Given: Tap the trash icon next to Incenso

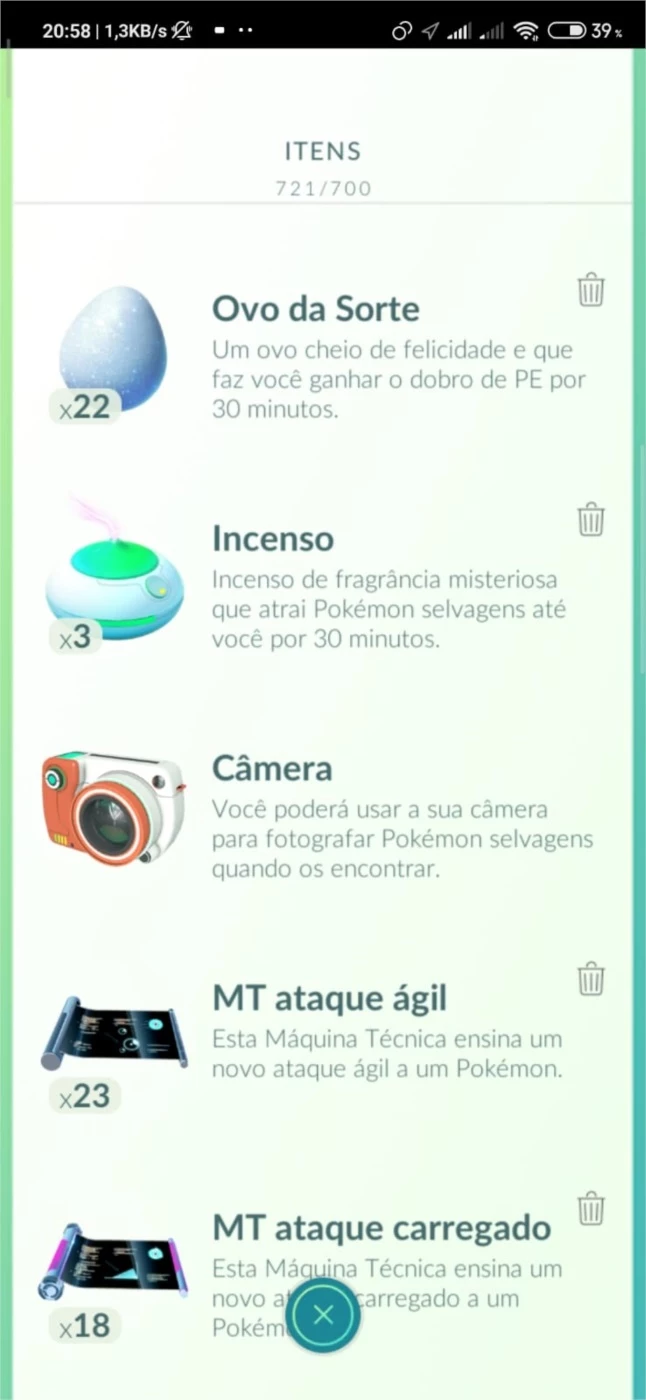Looking at the screenshot, I should (x=591, y=520).
